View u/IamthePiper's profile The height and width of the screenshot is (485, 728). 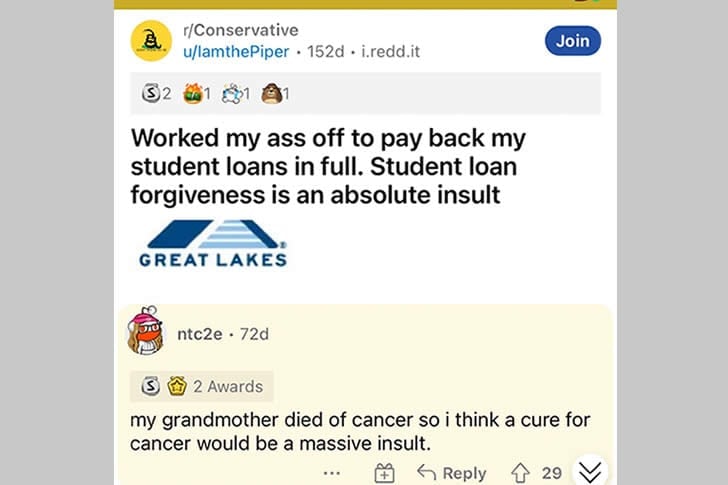(x=234, y=50)
